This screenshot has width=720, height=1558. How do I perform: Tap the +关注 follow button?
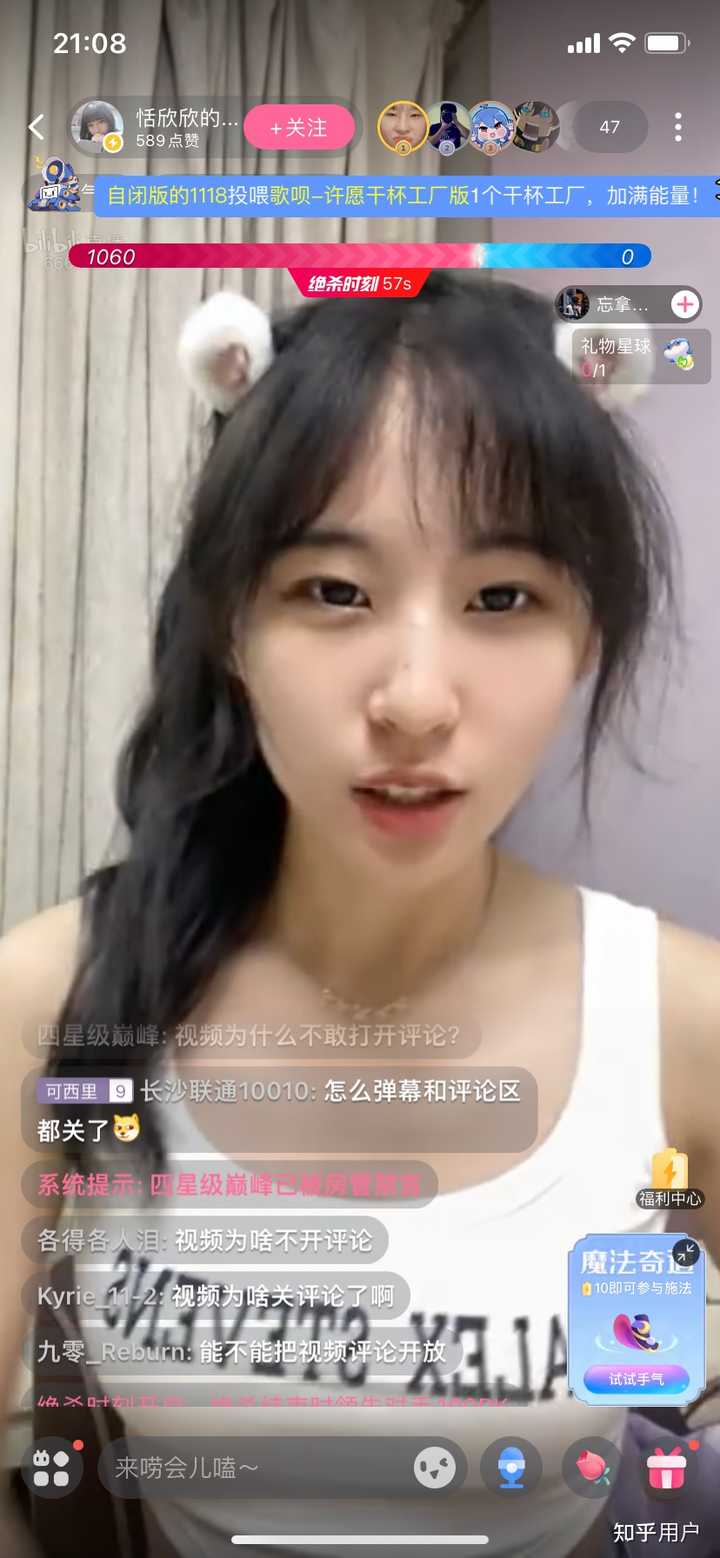click(299, 128)
